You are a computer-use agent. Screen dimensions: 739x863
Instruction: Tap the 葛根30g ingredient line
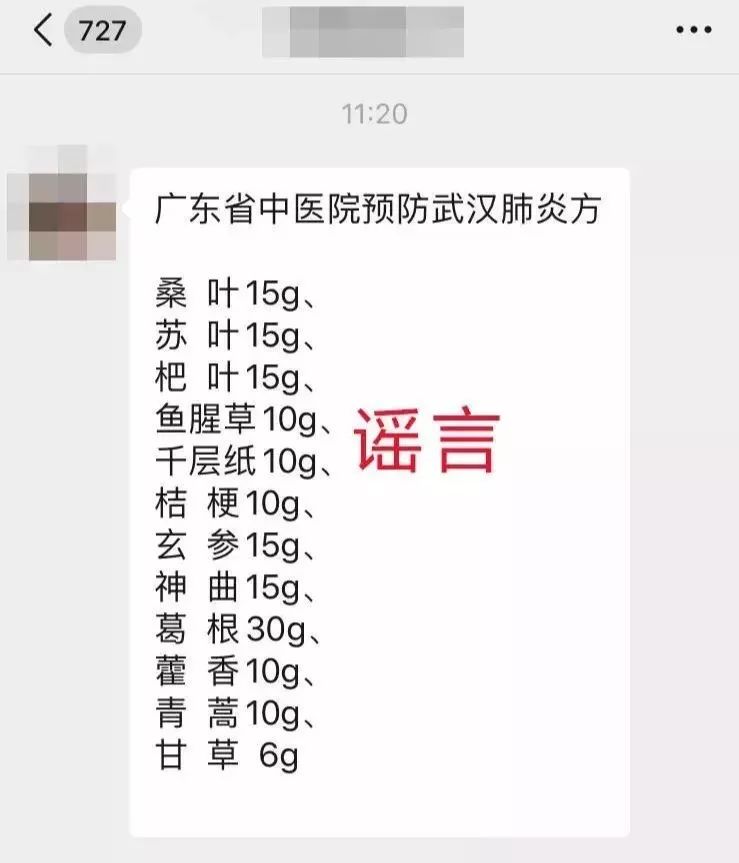[x=240, y=629]
